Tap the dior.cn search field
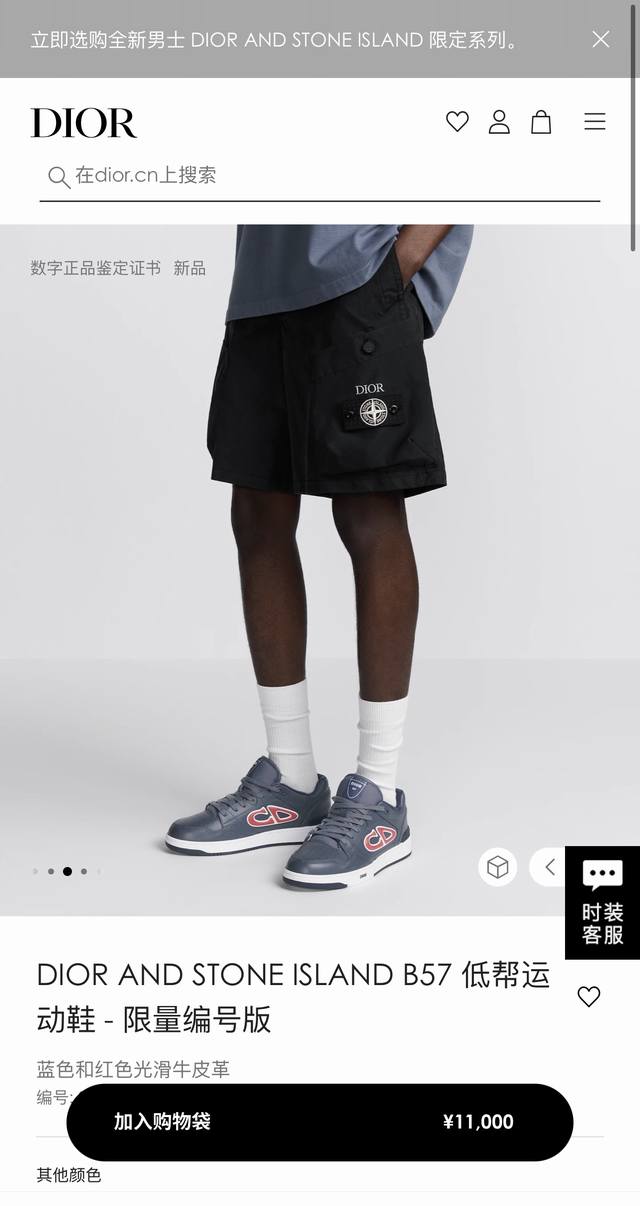The image size is (640, 1206). [x=320, y=176]
